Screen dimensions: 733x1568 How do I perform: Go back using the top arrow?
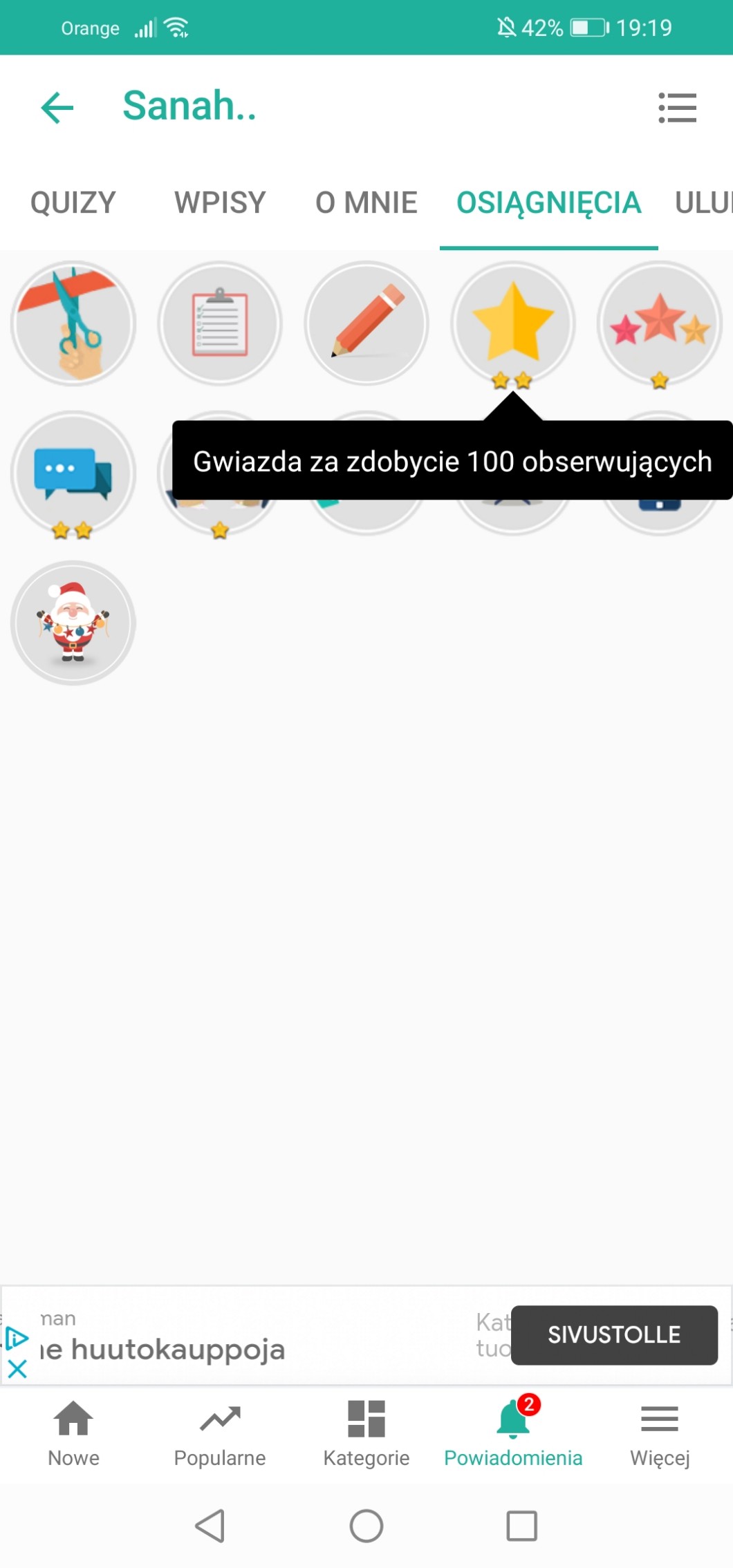tap(57, 108)
